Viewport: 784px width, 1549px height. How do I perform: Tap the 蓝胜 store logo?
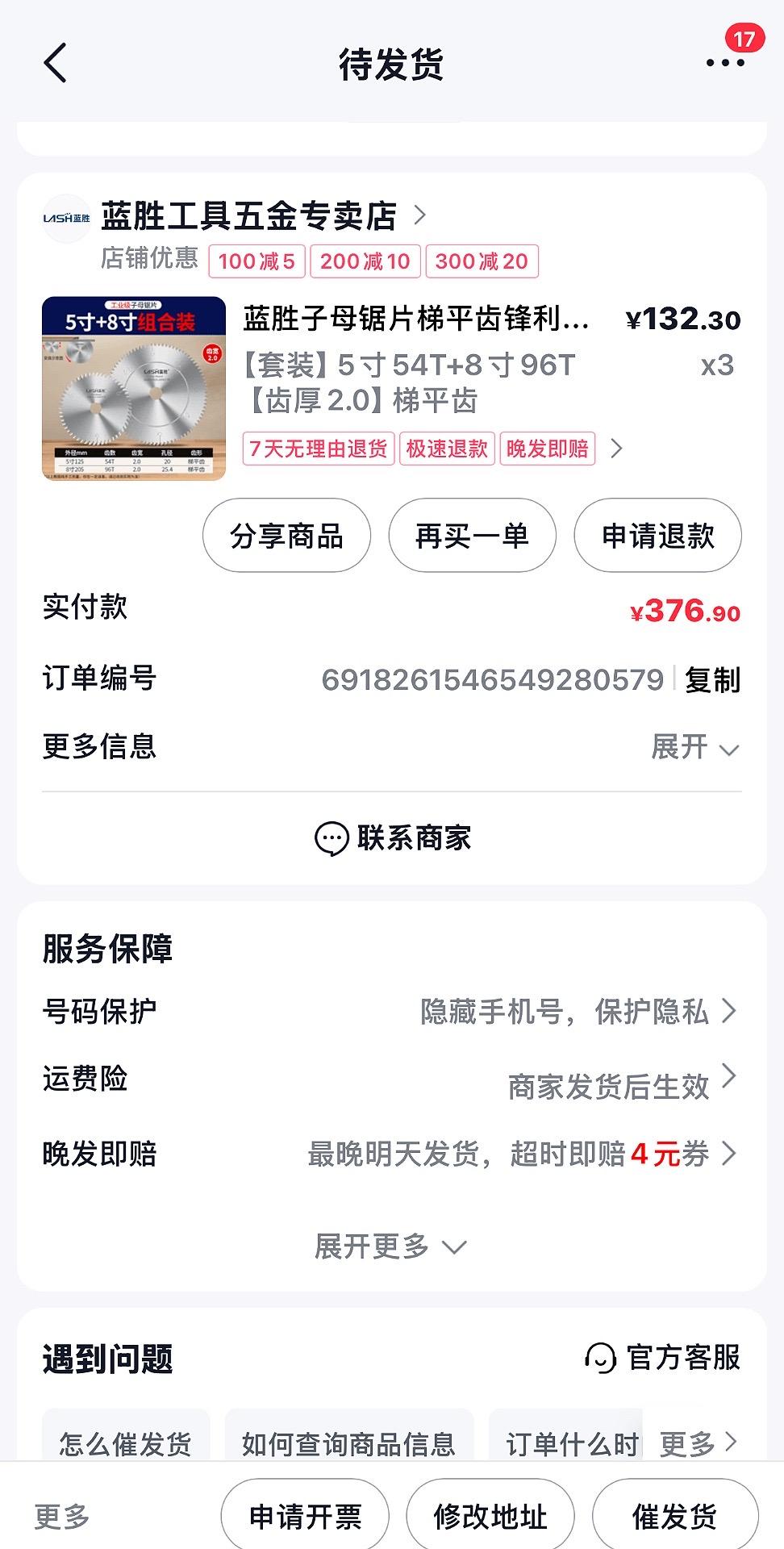(x=65, y=215)
